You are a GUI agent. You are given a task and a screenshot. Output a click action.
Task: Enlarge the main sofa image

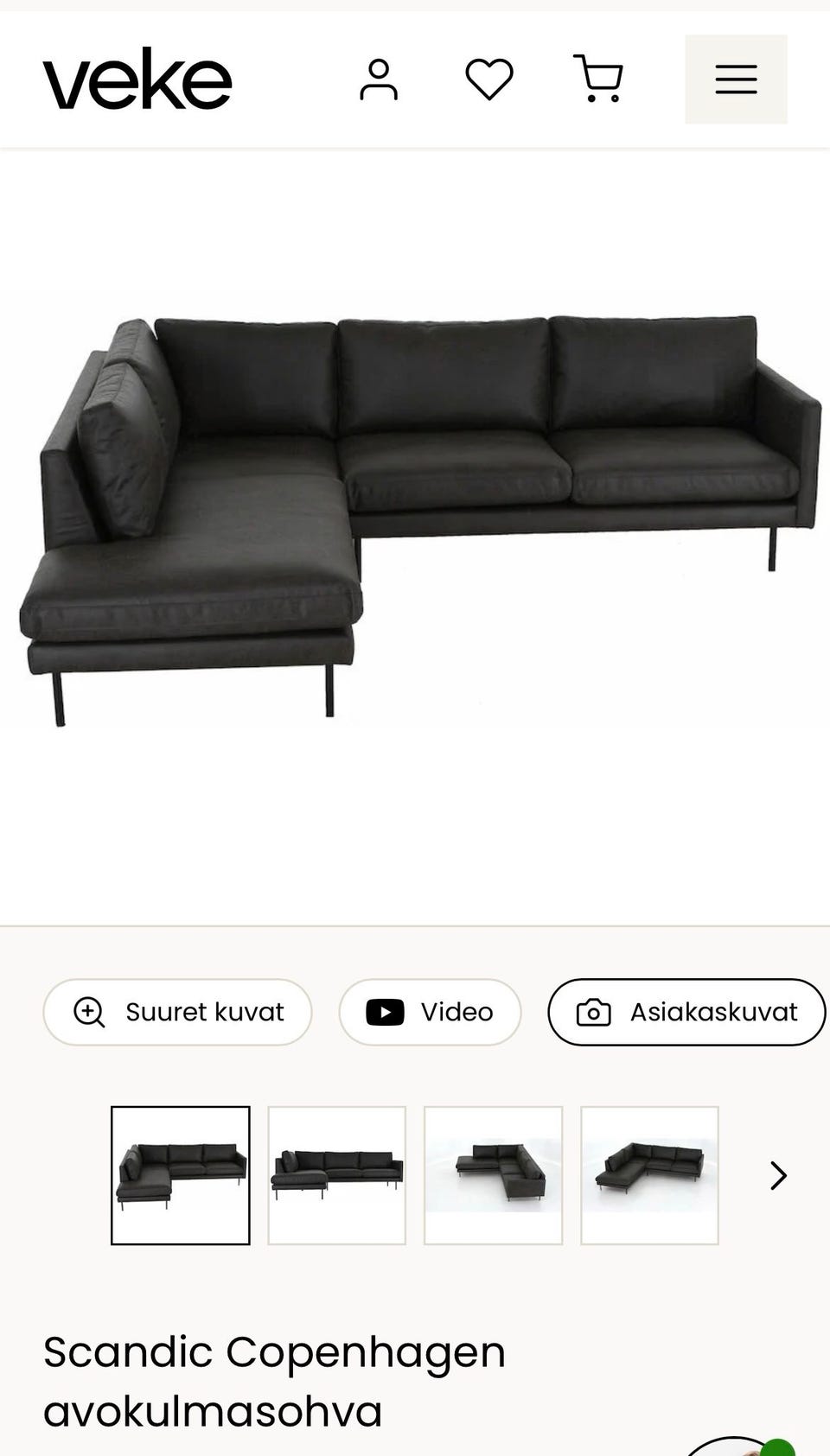(x=415, y=518)
